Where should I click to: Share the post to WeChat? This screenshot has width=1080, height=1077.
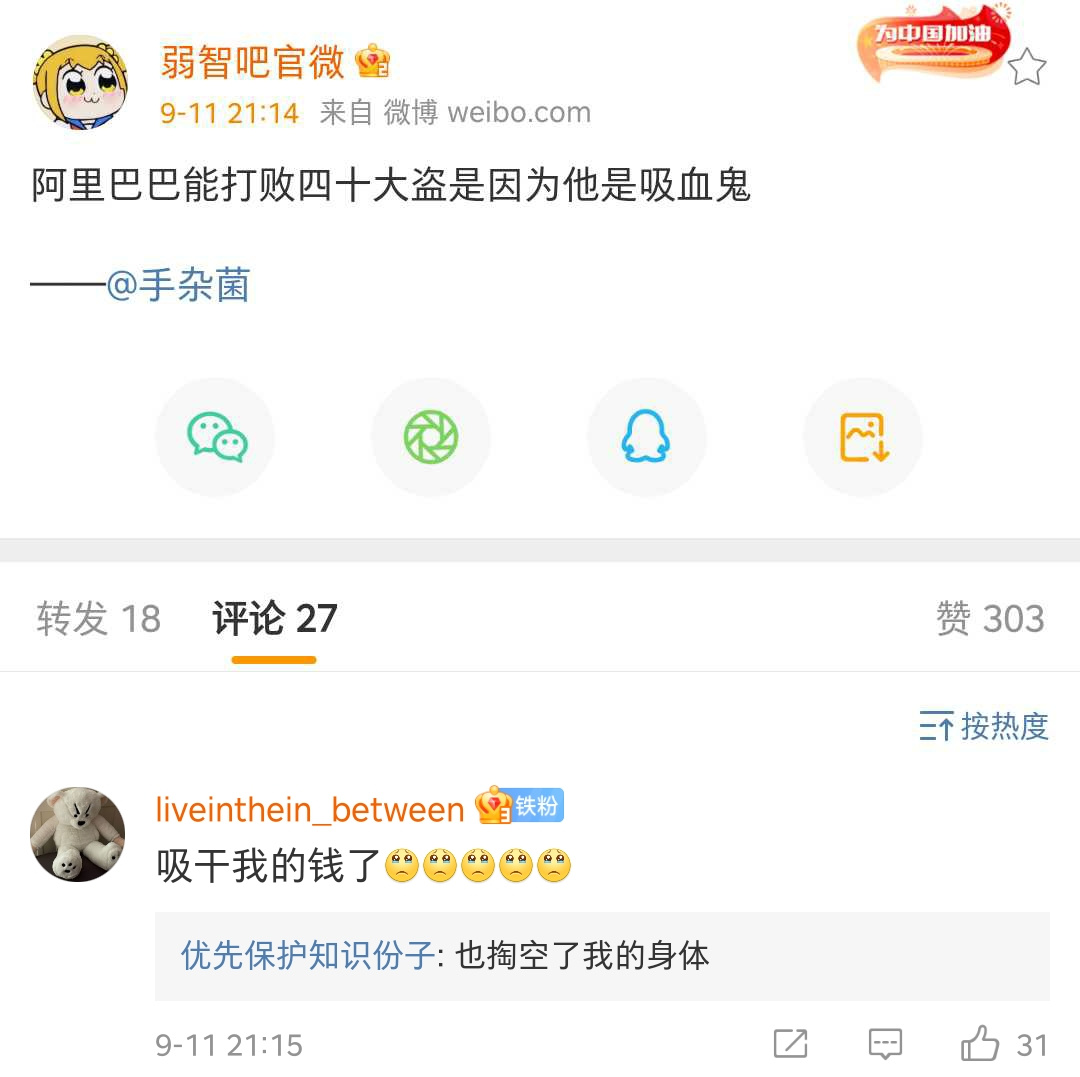pyautogui.click(x=215, y=437)
